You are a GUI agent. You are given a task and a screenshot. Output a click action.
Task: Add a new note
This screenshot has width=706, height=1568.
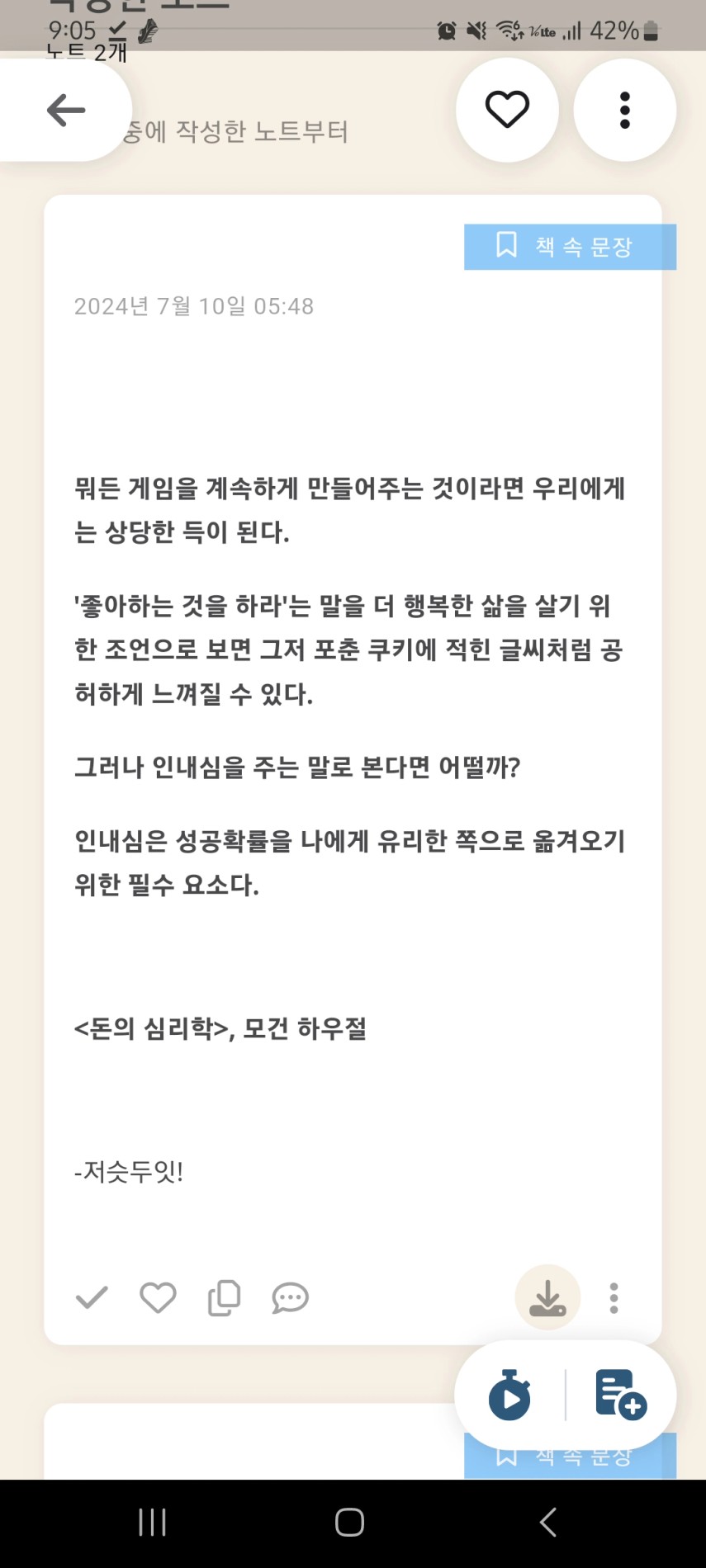pos(621,1395)
